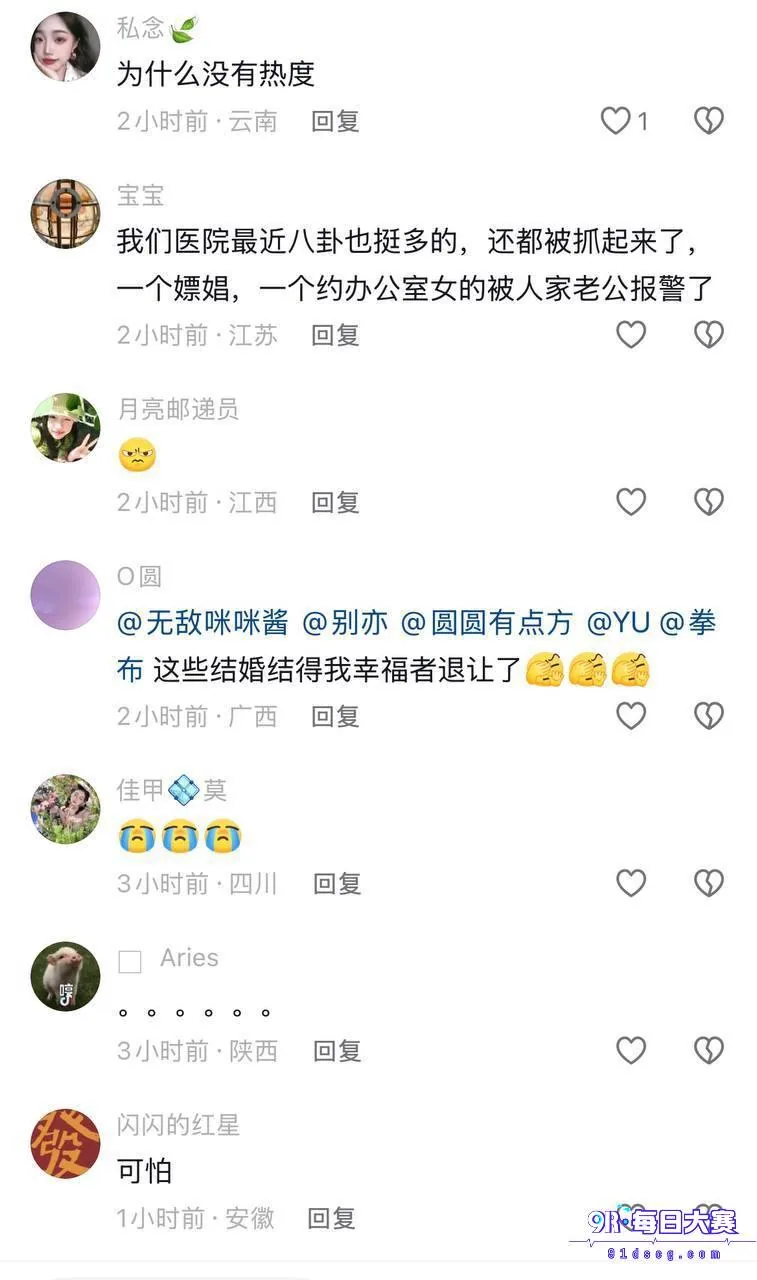Image resolution: width=757 pixels, height=1280 pixels.
Task: Reply to the 四川 comment by 佳甲莫
Action: [337, 883]
